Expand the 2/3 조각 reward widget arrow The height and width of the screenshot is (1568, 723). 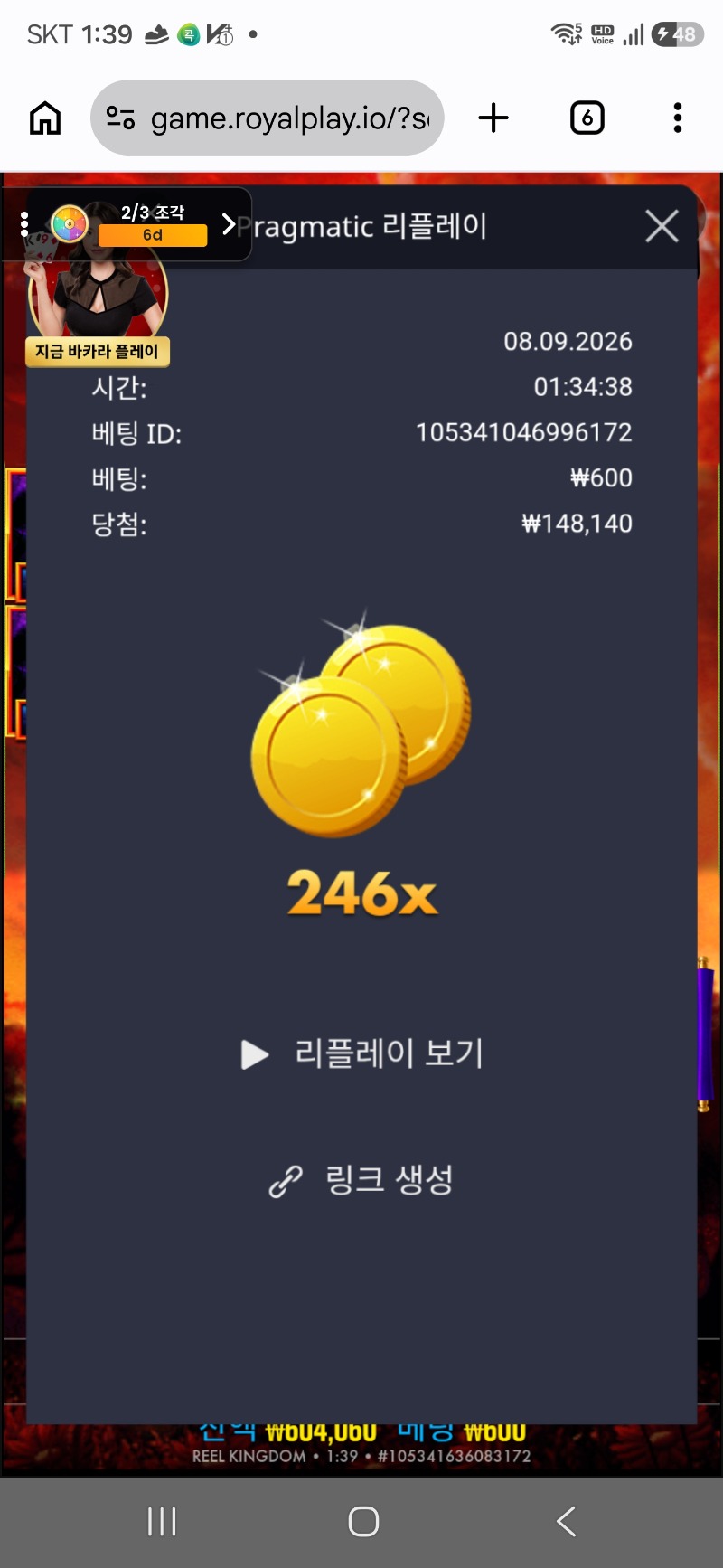click(x=229, y=224)
